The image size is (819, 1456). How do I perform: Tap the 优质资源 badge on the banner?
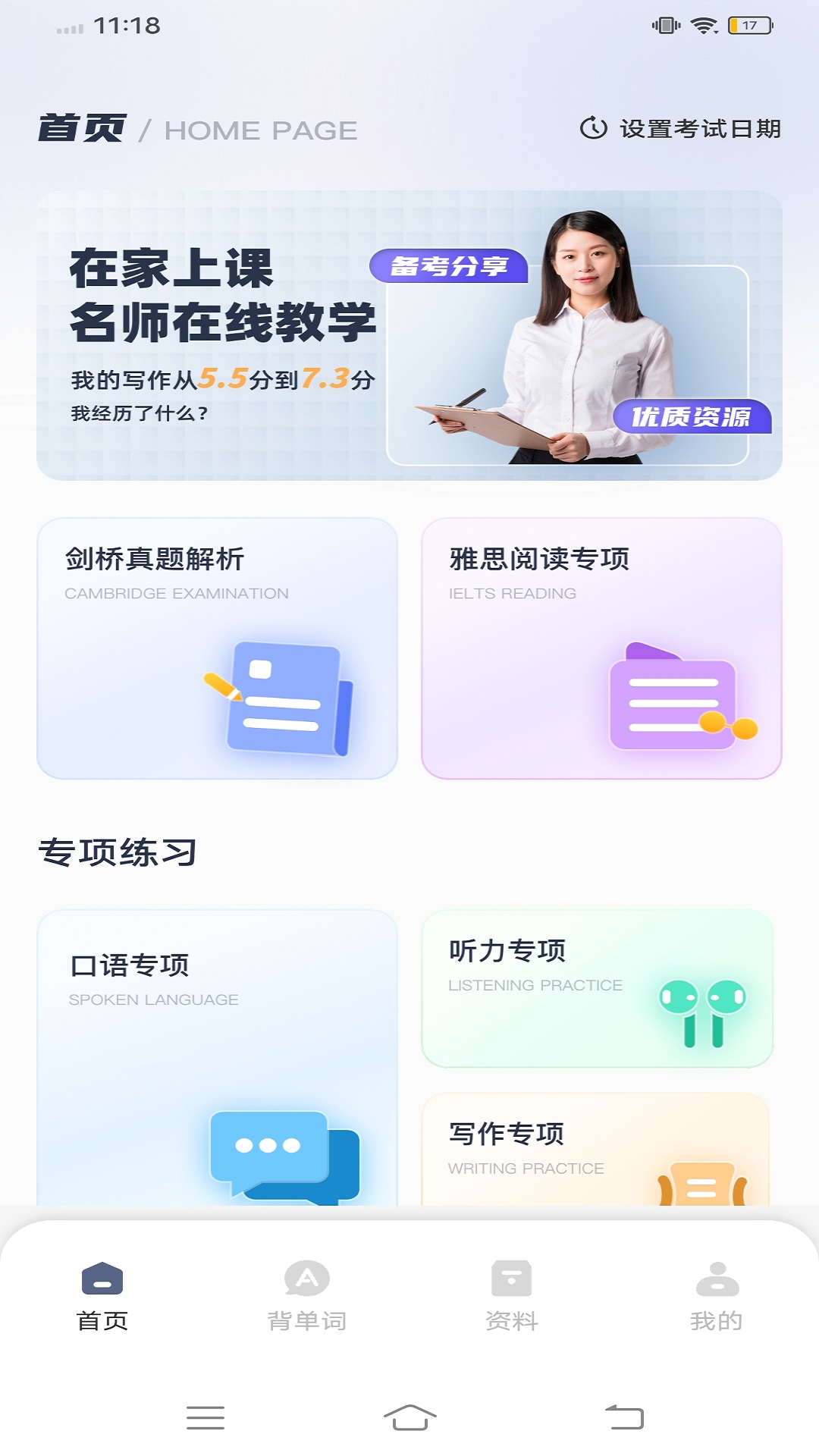[x=694, y=417]
